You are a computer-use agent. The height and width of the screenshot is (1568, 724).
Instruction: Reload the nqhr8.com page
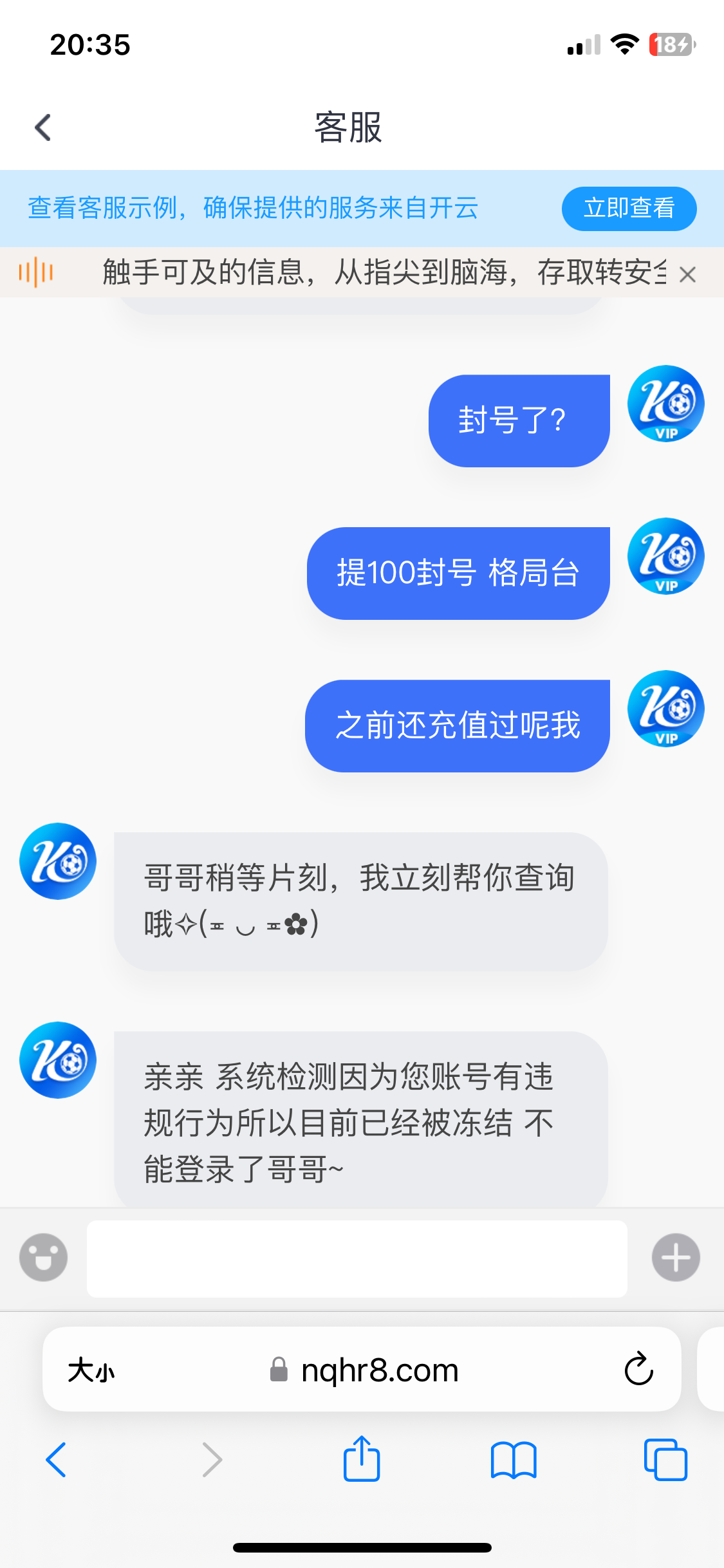pos(636,1370)
